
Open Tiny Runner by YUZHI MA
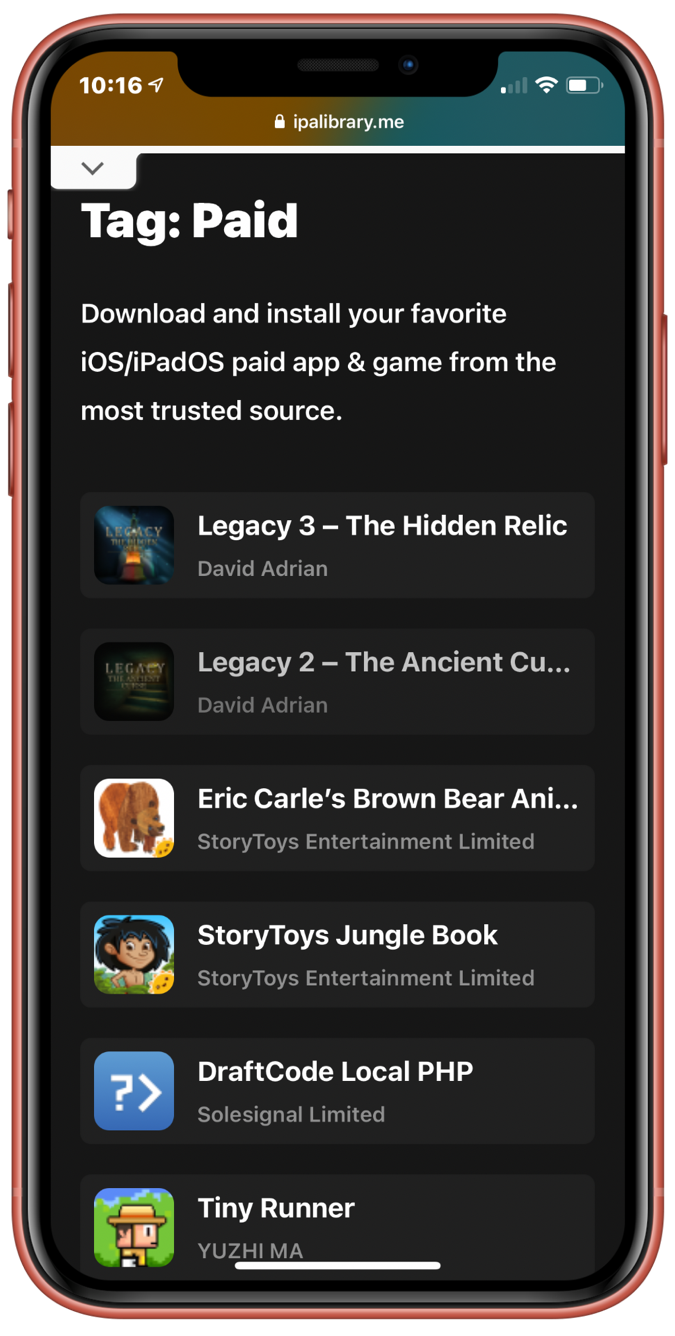337,1222
